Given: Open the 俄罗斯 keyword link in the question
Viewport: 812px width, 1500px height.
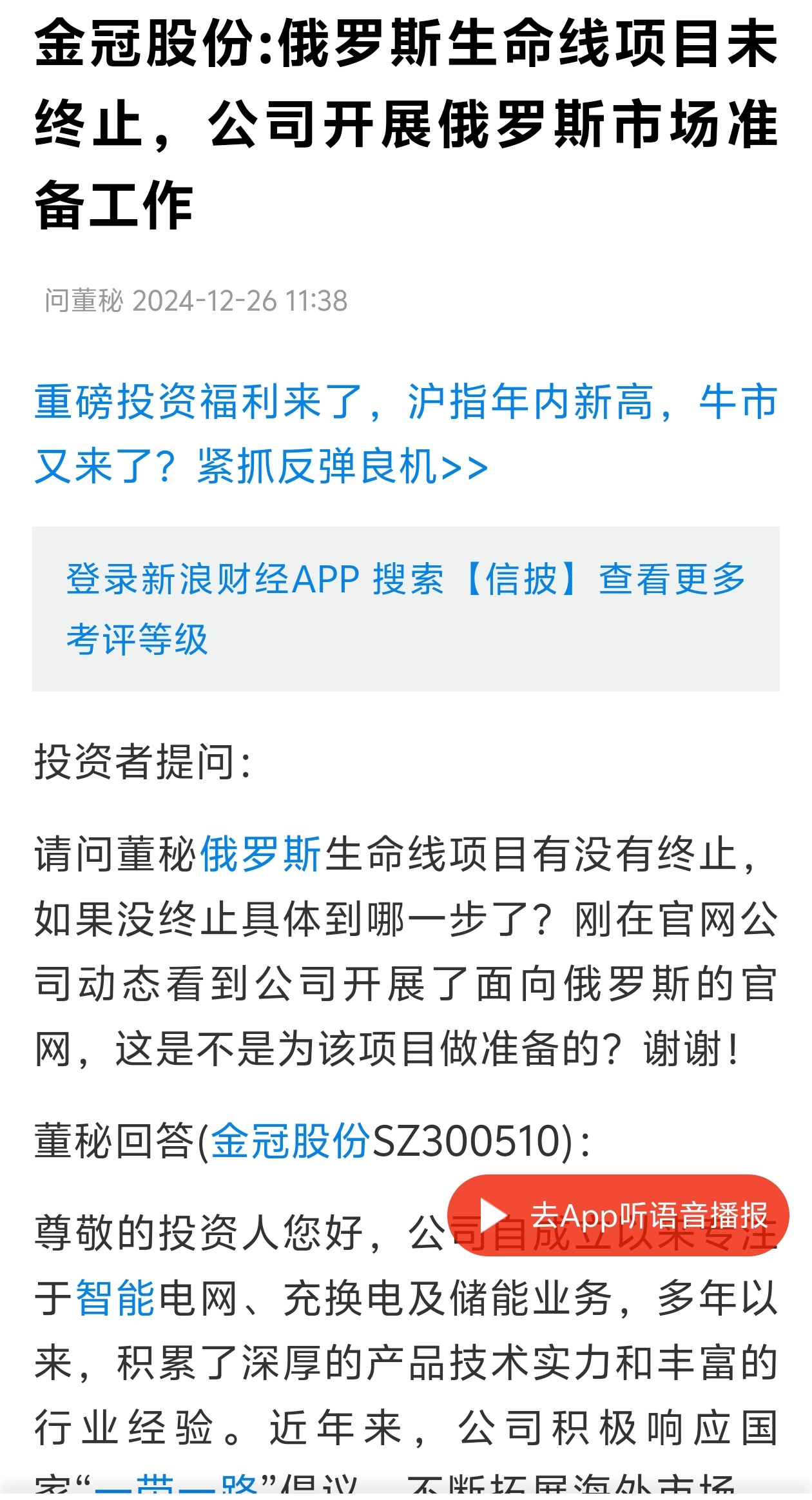Looking at the screenshot, I should (x=261, y=855).
